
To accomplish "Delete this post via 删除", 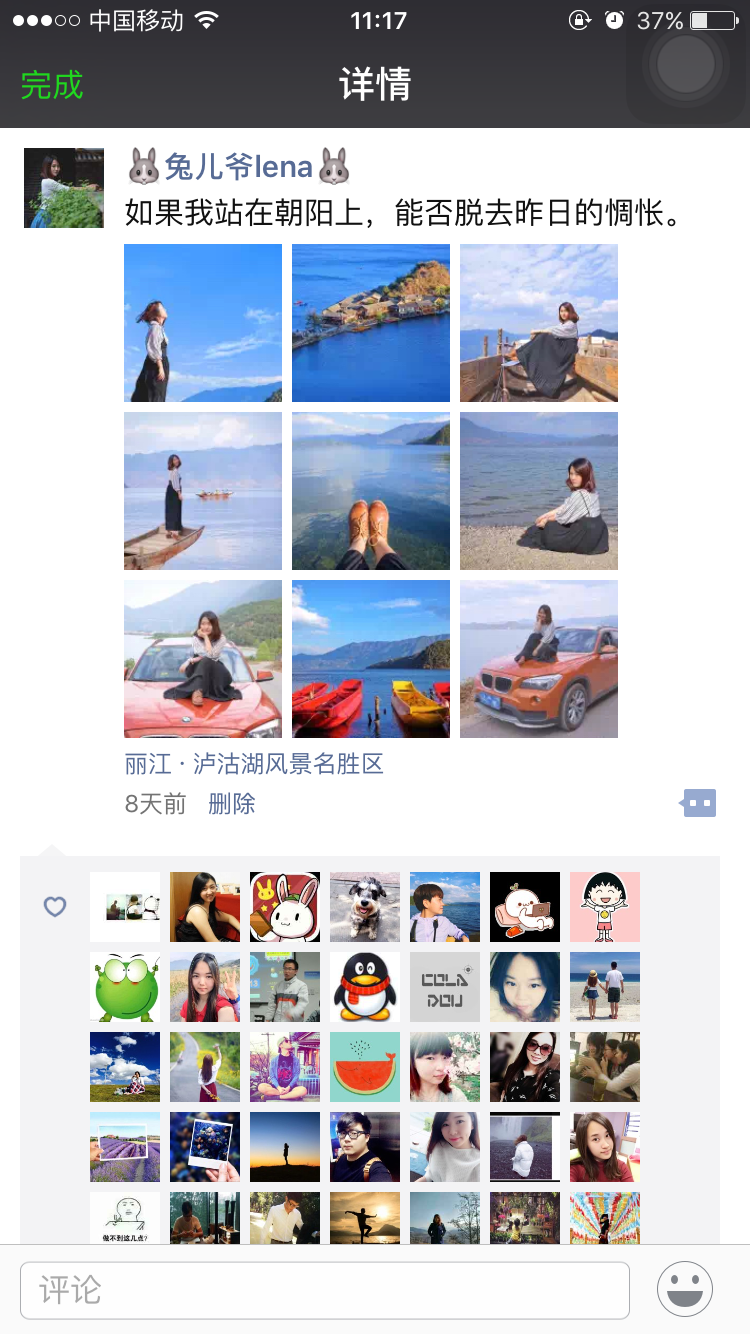I will (232, 804).
